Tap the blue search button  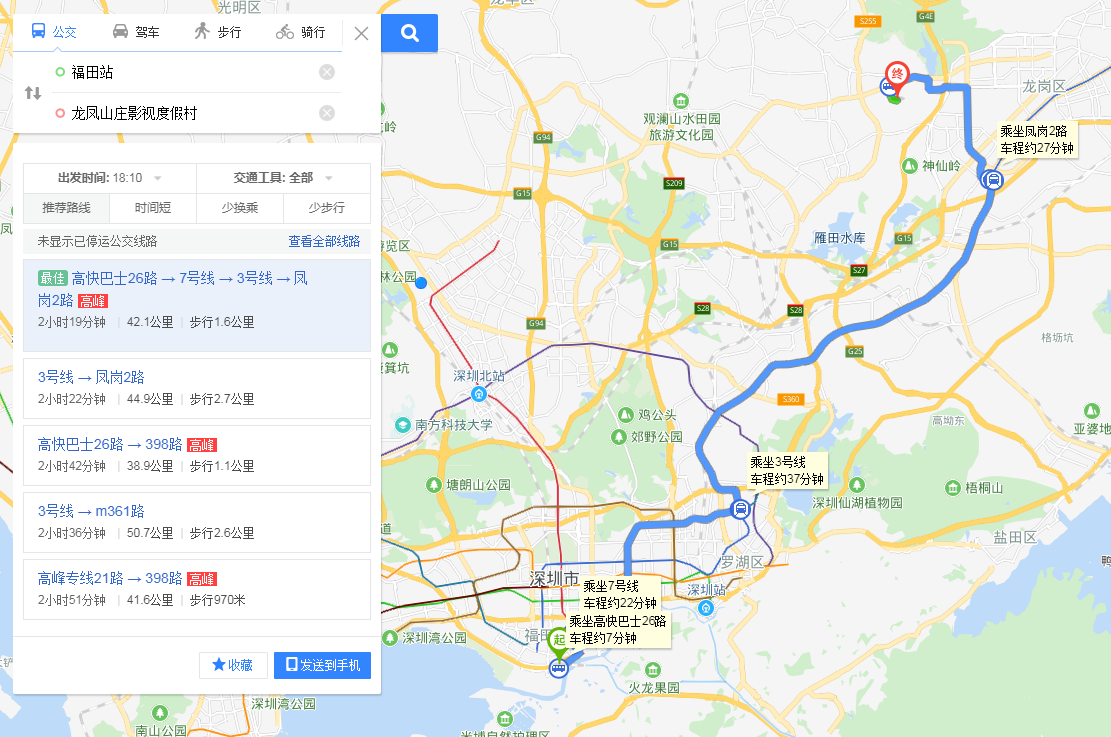pos(409,33)
